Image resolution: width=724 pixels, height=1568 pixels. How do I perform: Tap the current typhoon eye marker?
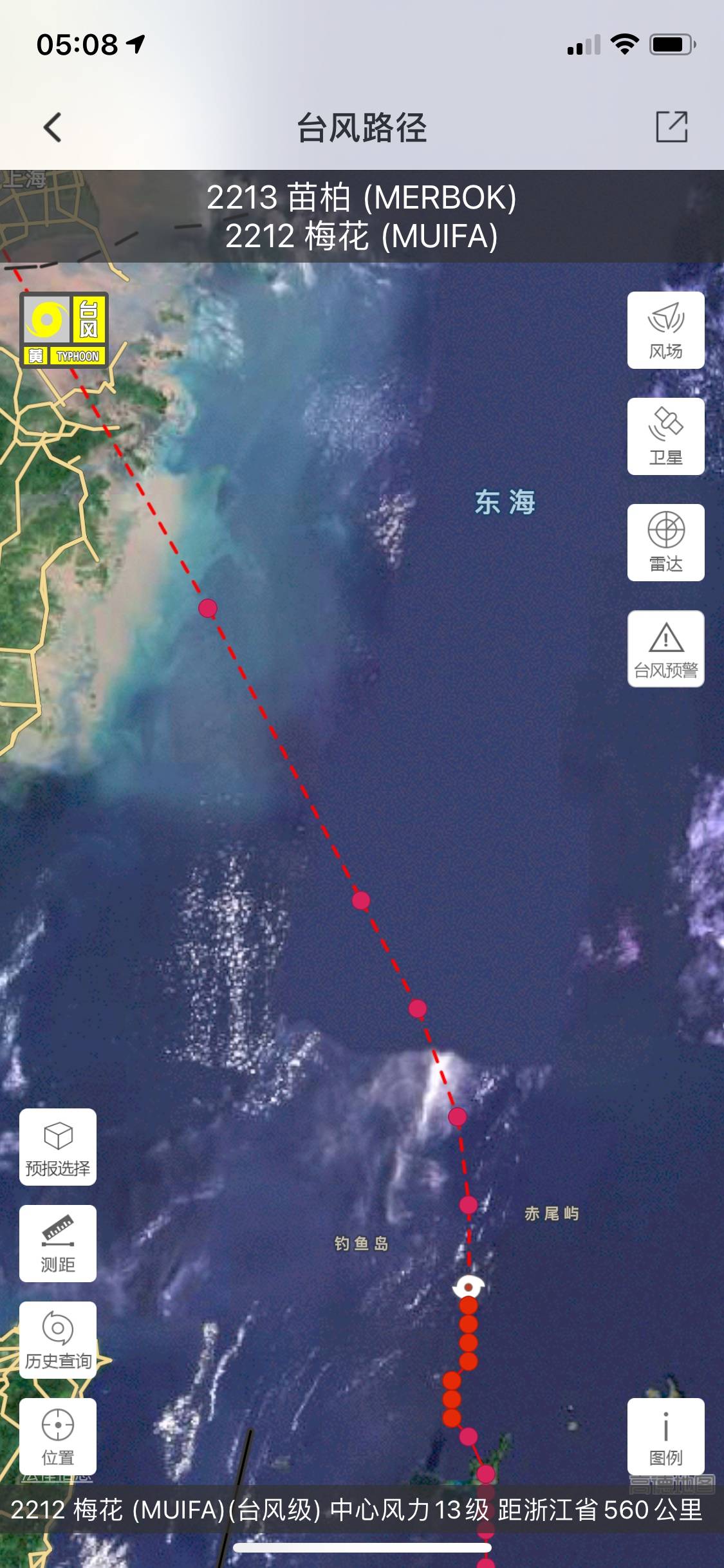pos(469,1287)
